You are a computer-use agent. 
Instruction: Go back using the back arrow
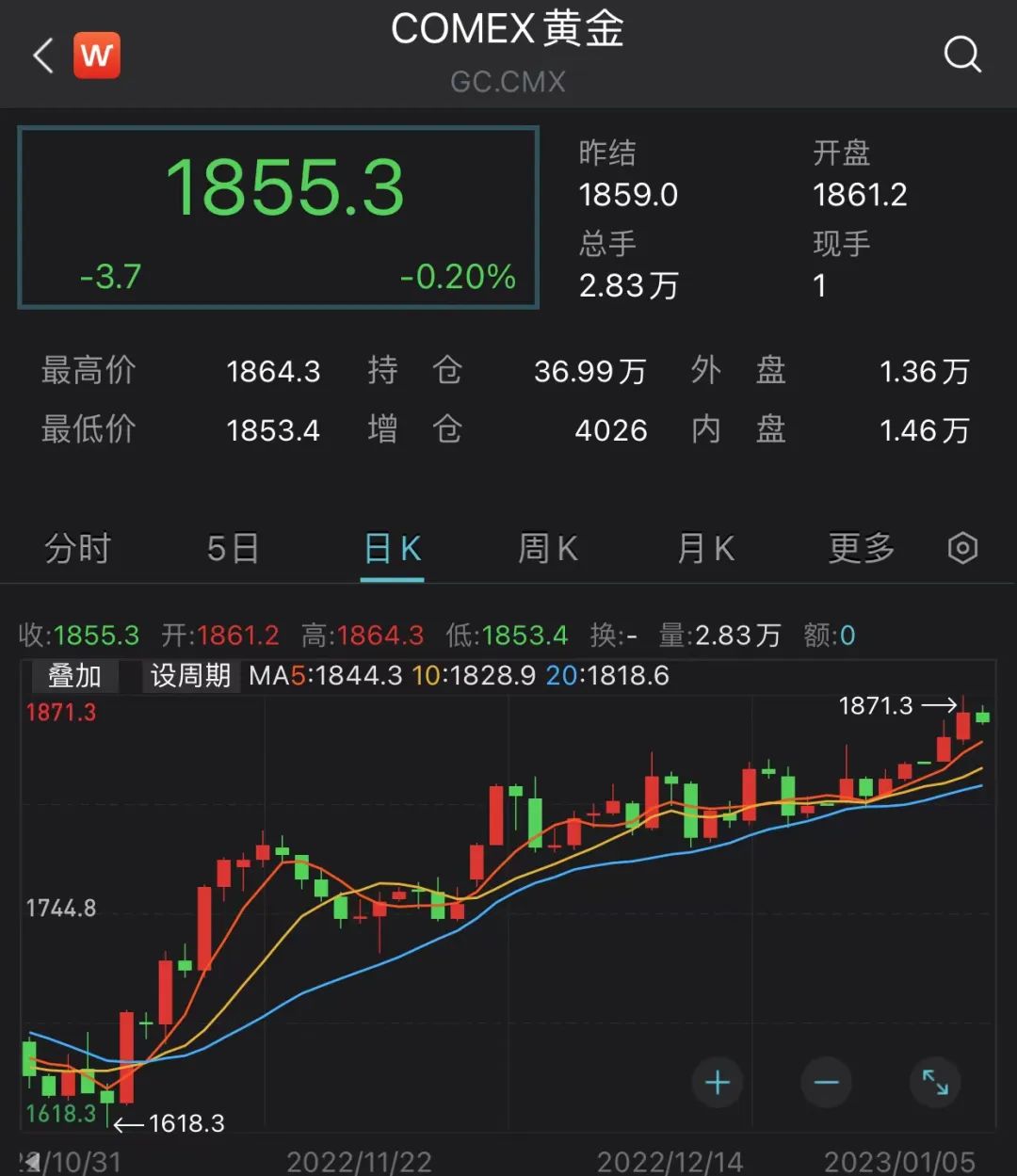[x=41, y=54]
